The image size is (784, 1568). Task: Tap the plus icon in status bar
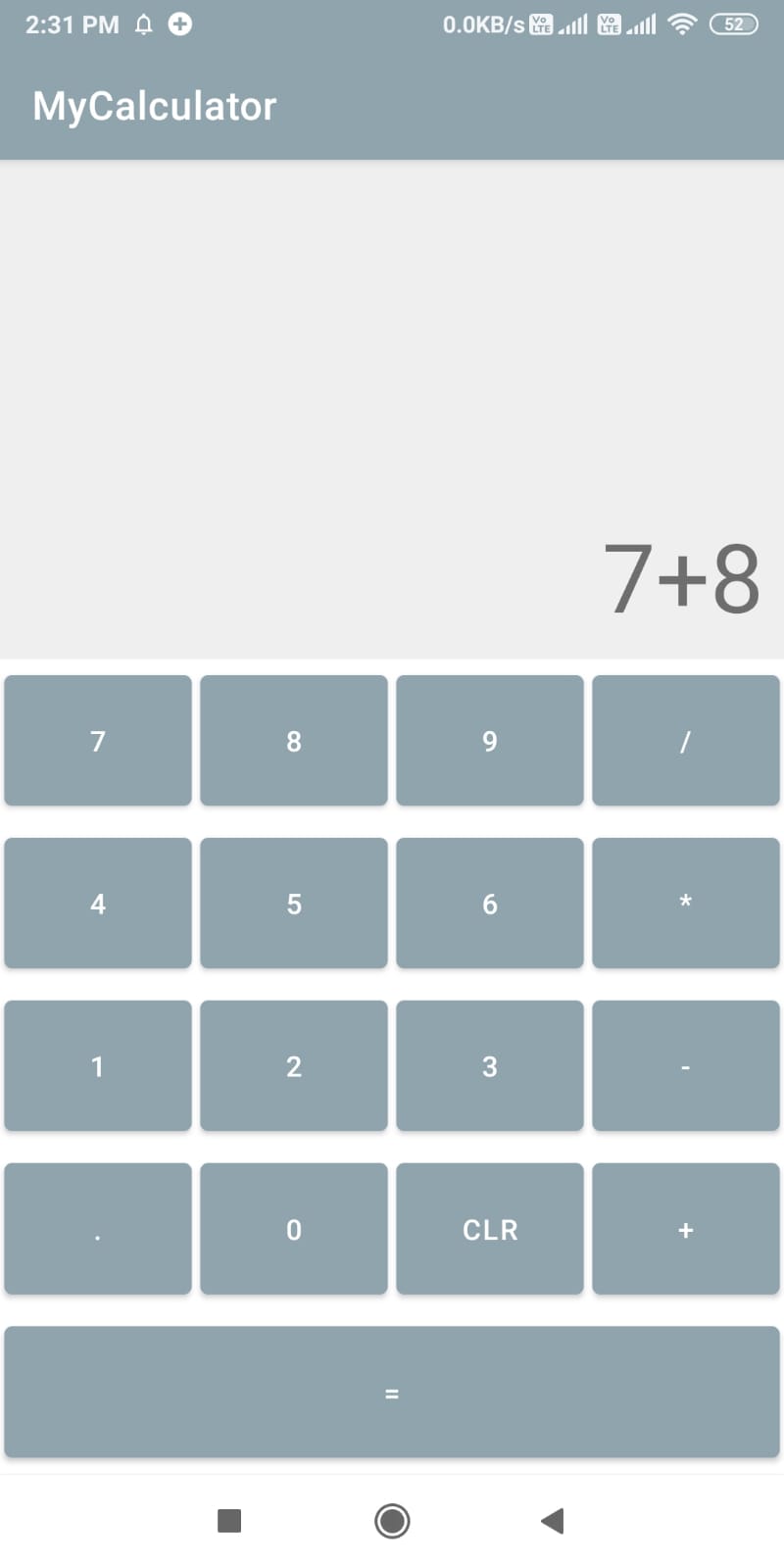click(181, 24)
